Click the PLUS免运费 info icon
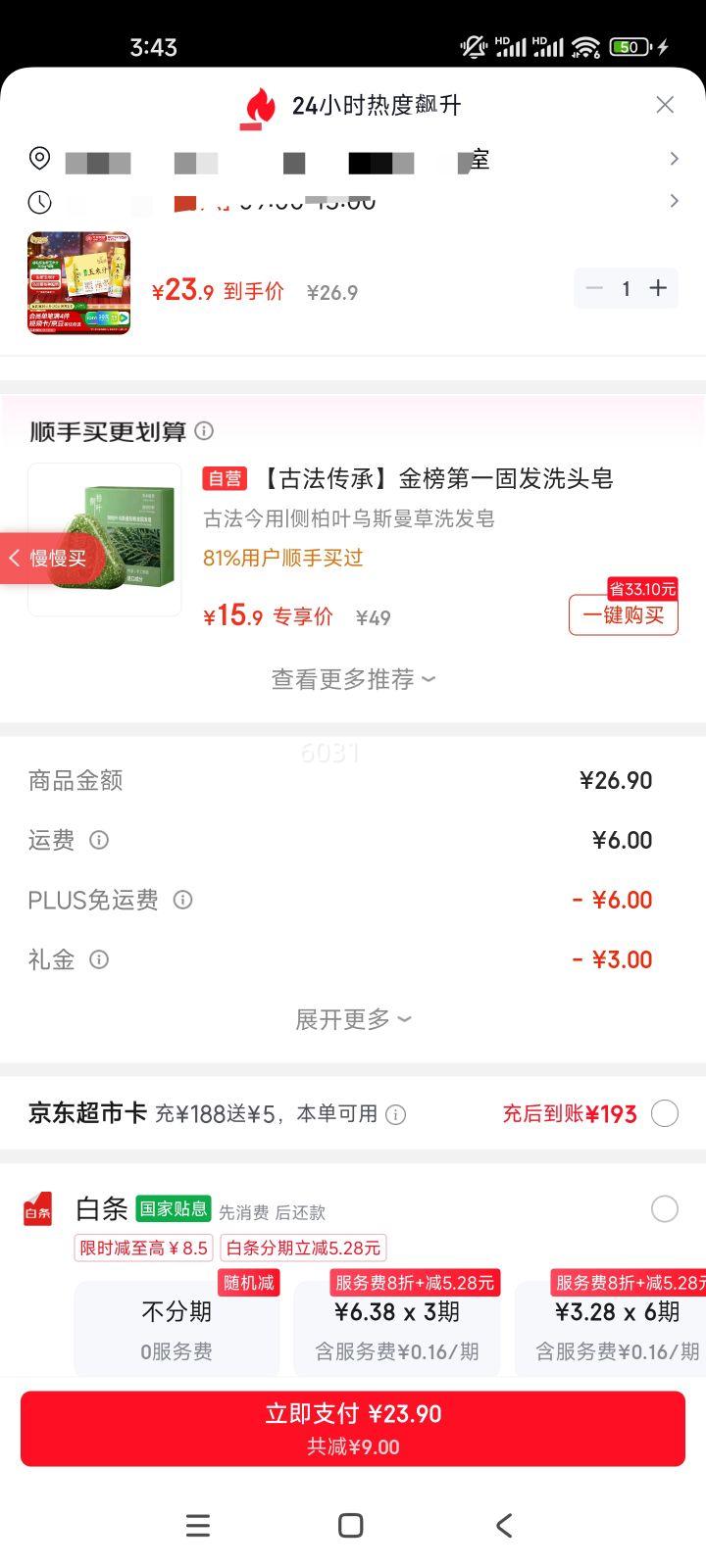The image size is (706, 1568). tap(182, 900)
